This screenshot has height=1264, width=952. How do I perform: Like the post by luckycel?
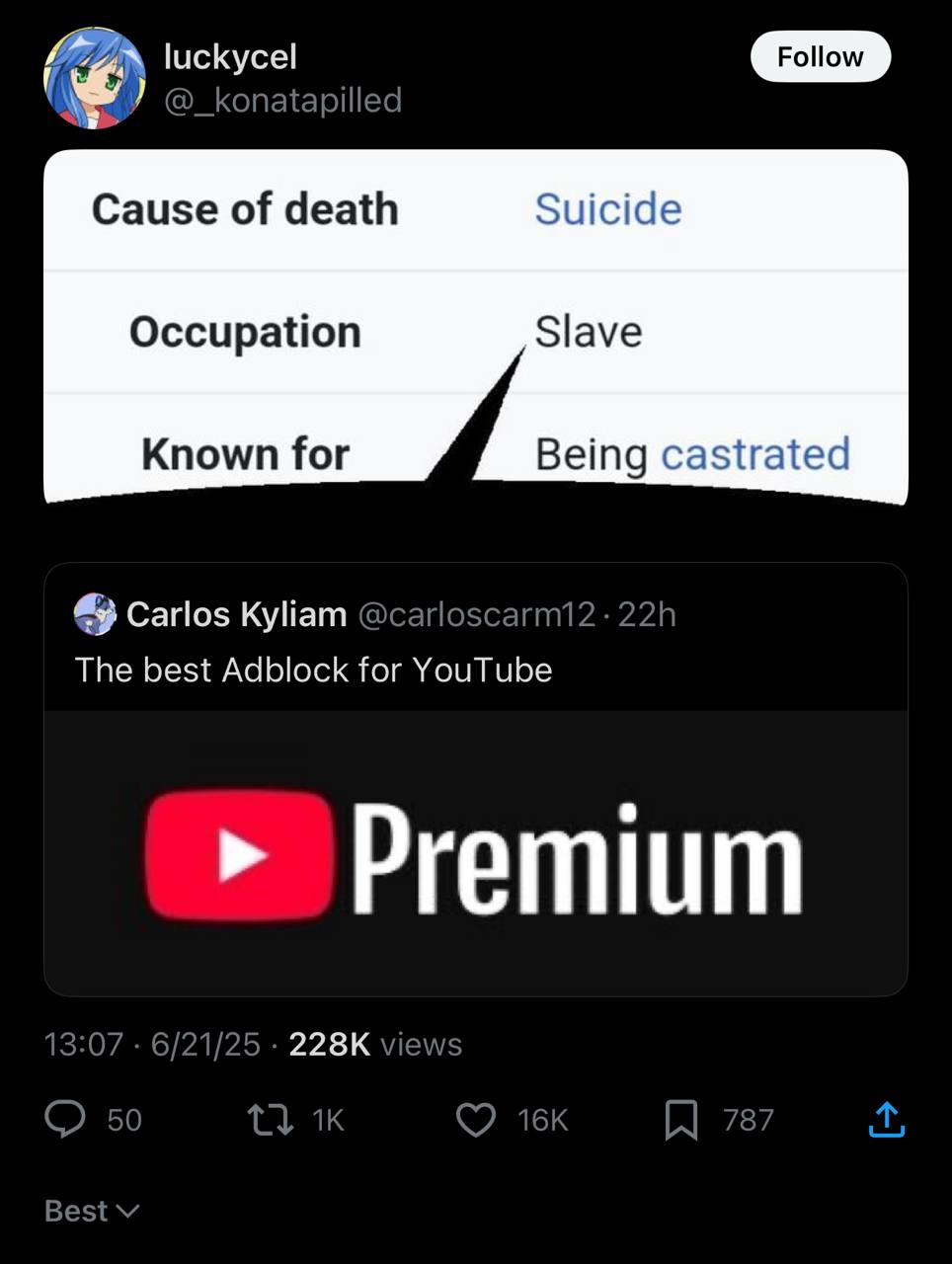click(476, 1120)
